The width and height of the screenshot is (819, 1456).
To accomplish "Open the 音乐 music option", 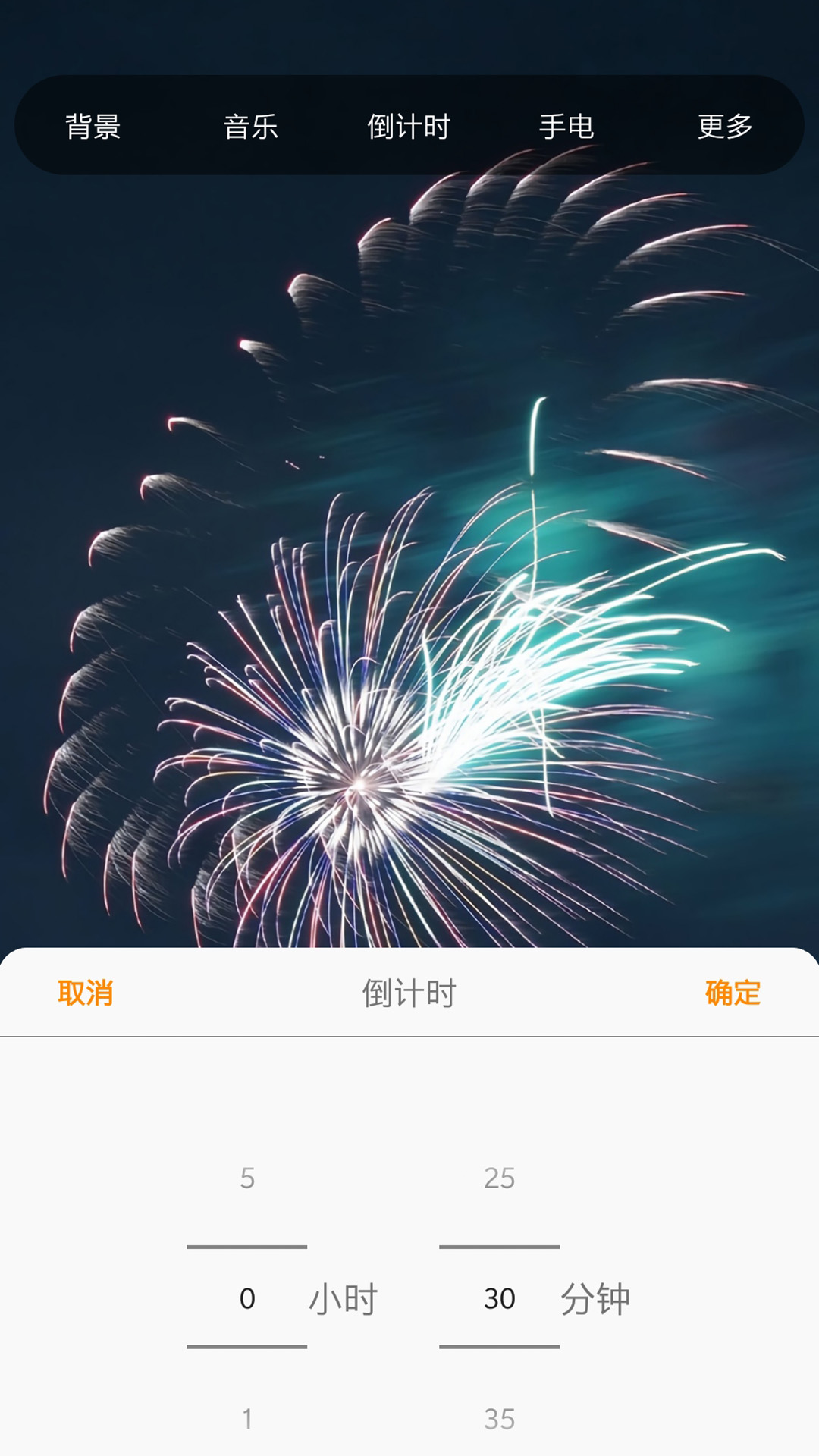I will coord(251,126).
